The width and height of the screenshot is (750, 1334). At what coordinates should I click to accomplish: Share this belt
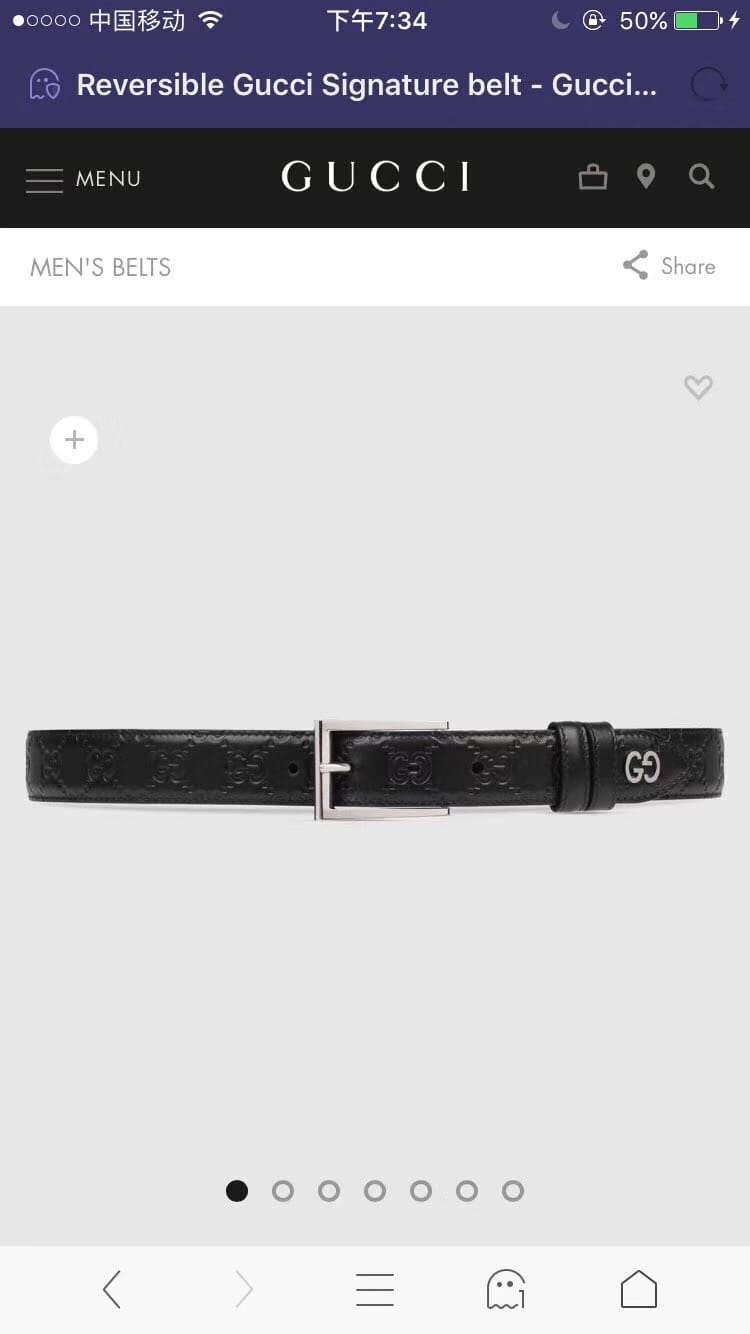(669, 266)
